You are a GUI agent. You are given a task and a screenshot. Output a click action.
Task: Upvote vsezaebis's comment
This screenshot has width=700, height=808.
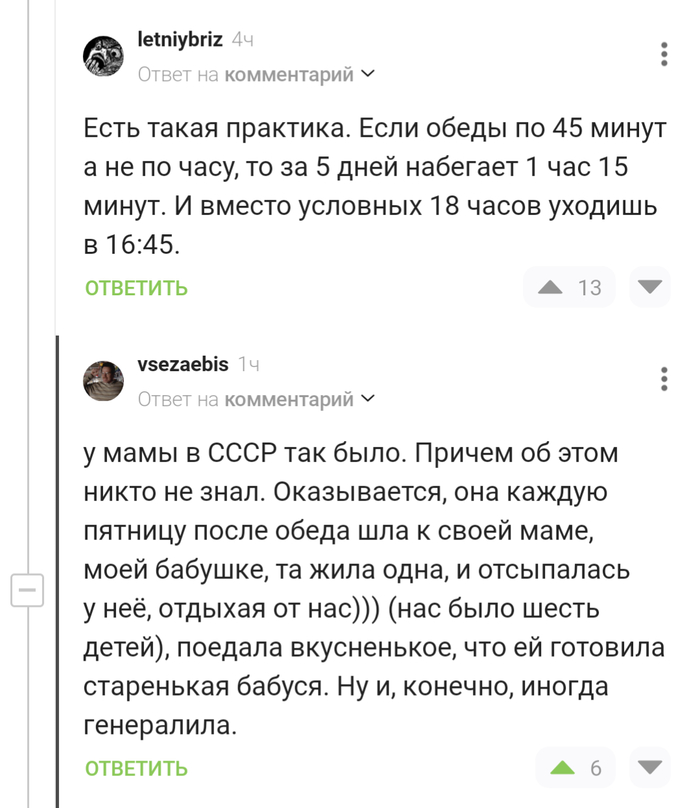tap(563, 768)
